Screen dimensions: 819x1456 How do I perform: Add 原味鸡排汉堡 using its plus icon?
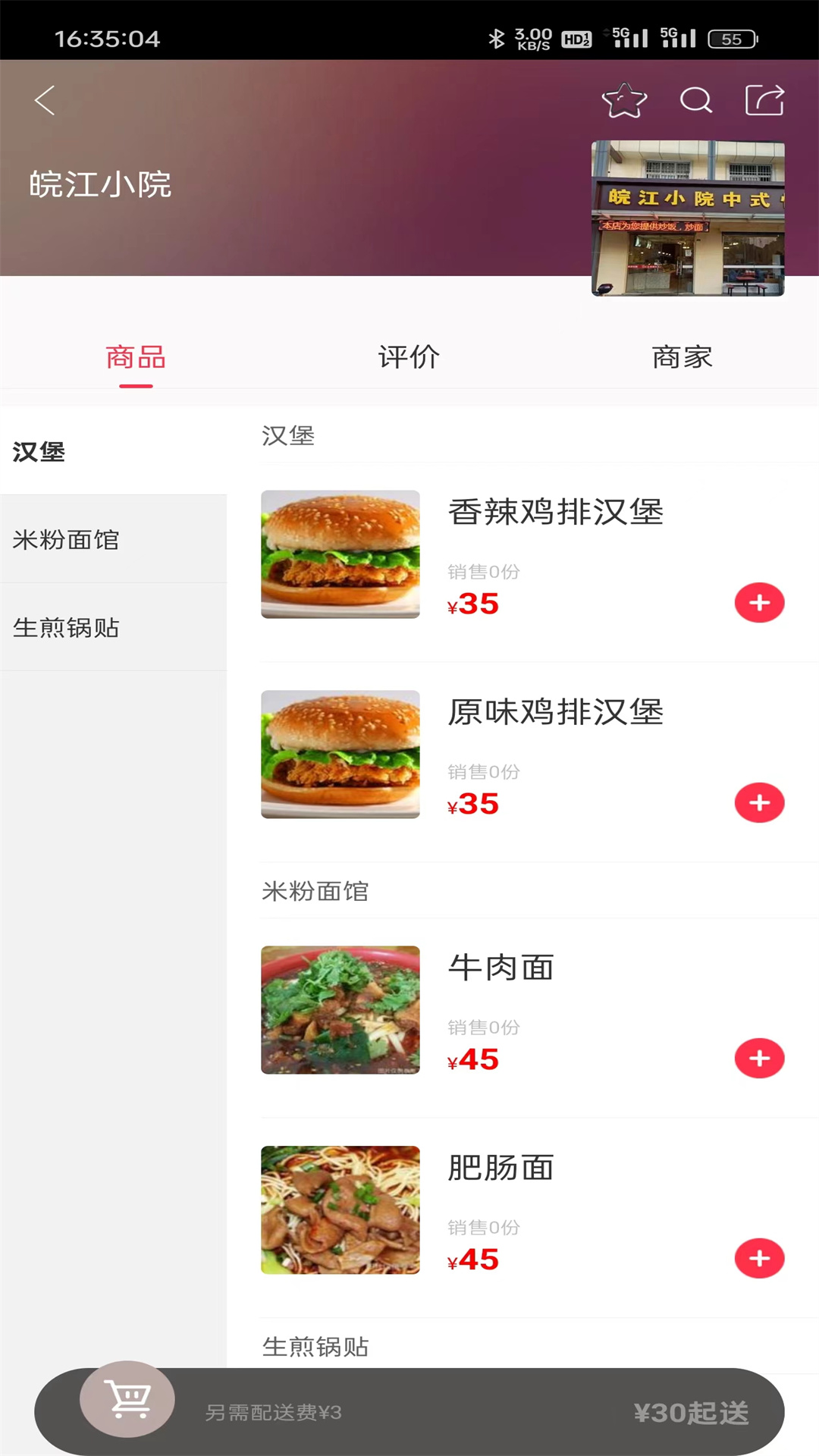[759, 802]
